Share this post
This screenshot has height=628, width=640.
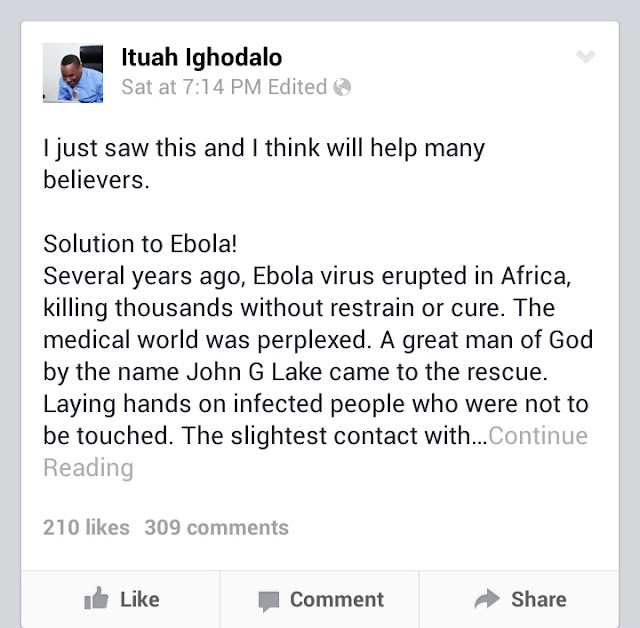tap(520, 599)
